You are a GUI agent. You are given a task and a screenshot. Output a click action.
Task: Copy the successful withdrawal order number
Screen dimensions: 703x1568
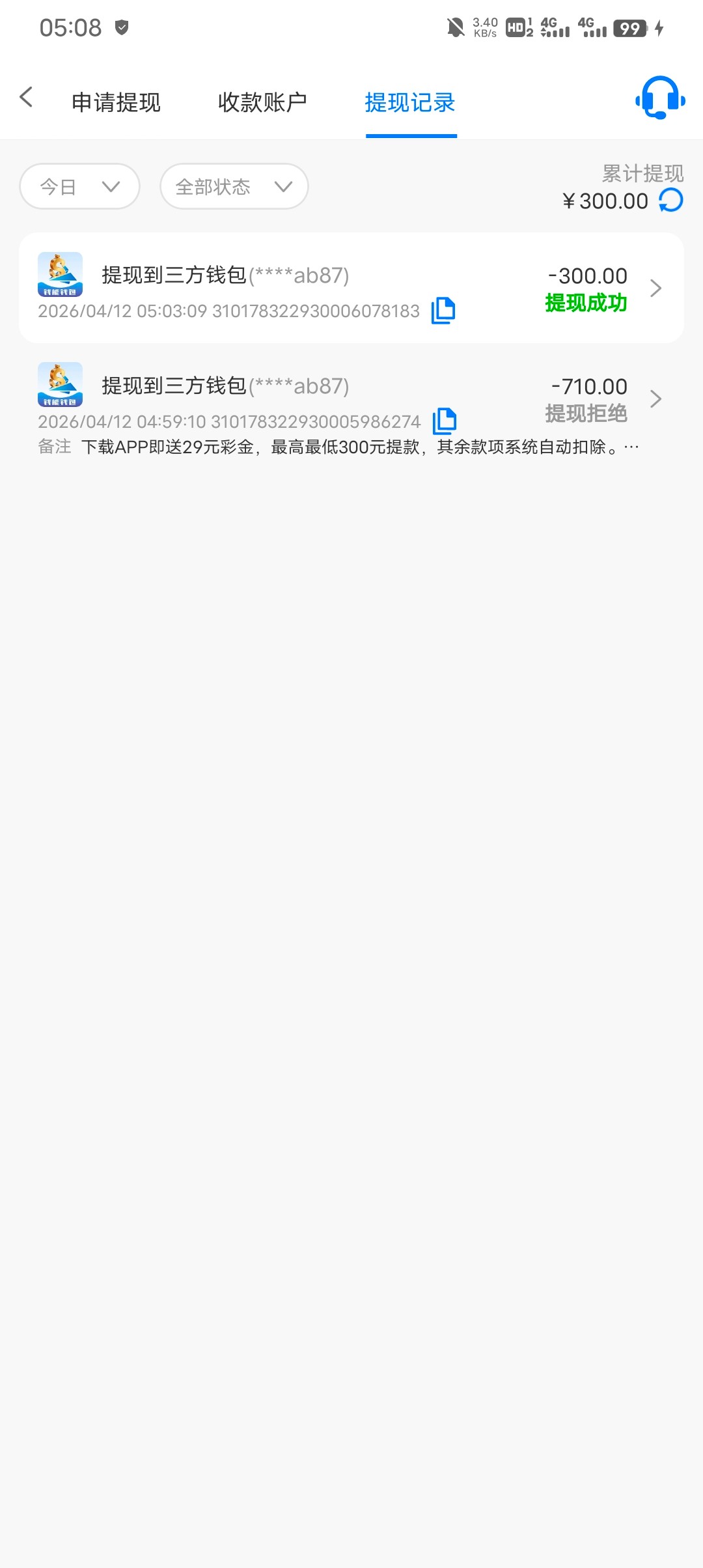(443, 311)
